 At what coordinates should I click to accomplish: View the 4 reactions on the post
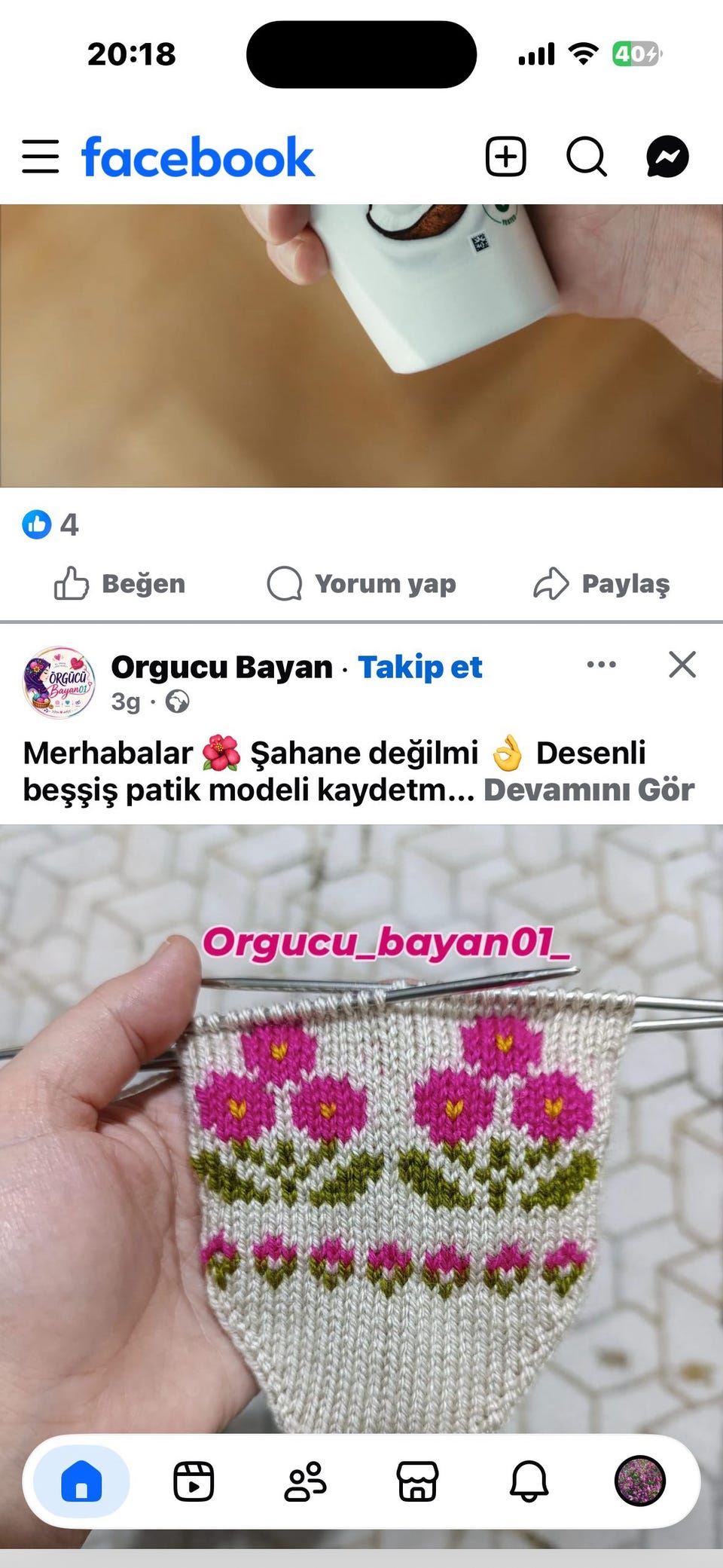pyautogui.click(x=50, y=524)
